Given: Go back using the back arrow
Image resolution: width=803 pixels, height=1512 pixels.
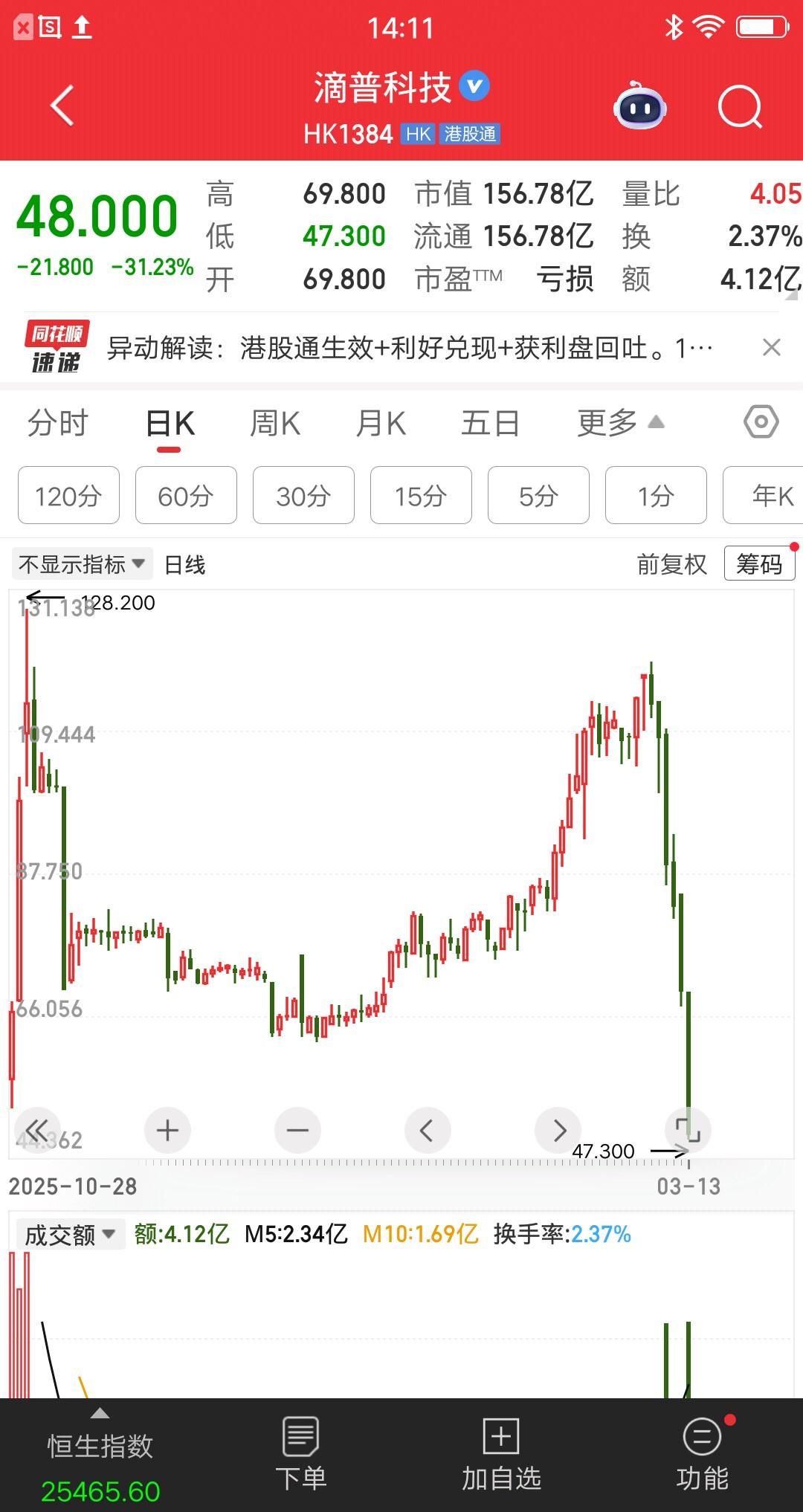Looking at the screenshot, I should [62, 104].
